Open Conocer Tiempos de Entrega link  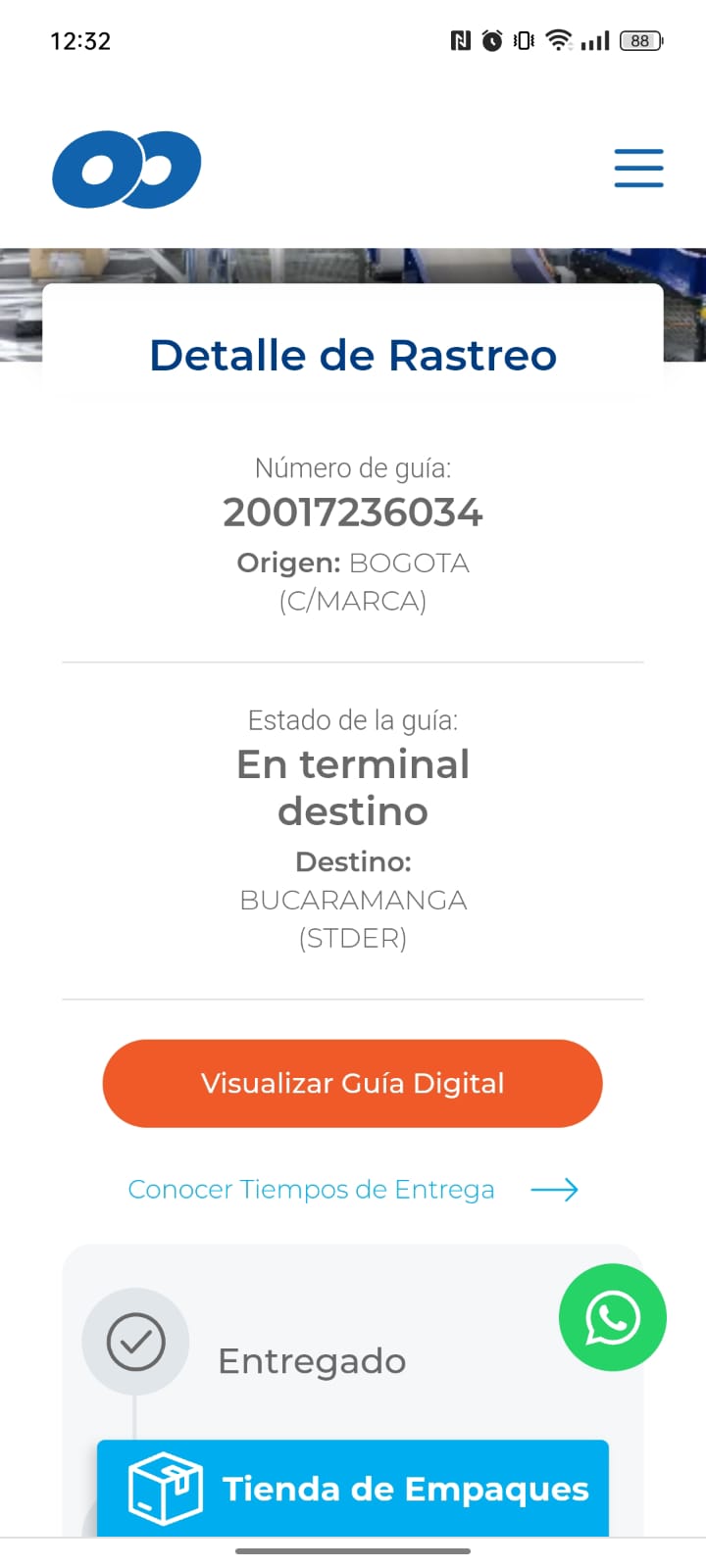(352, 1190)
